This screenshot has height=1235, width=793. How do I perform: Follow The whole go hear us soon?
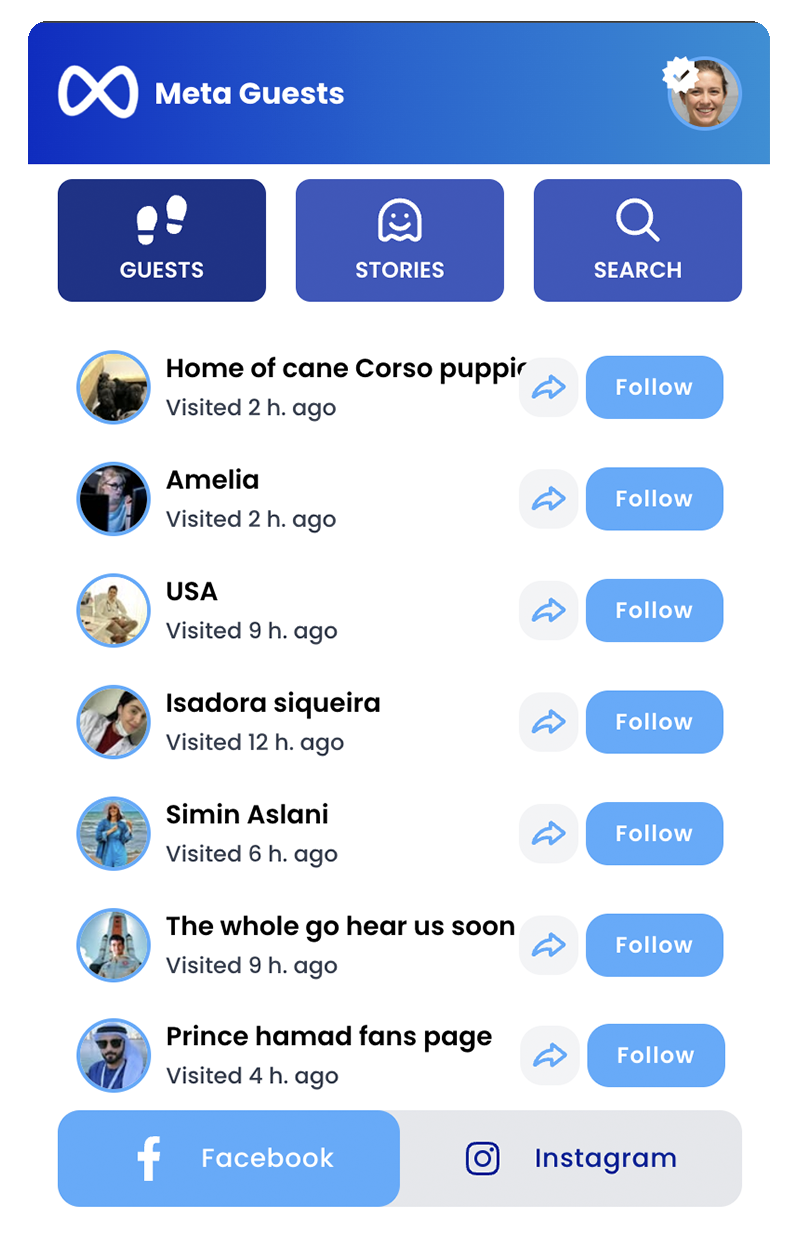(x=654, y=945)
